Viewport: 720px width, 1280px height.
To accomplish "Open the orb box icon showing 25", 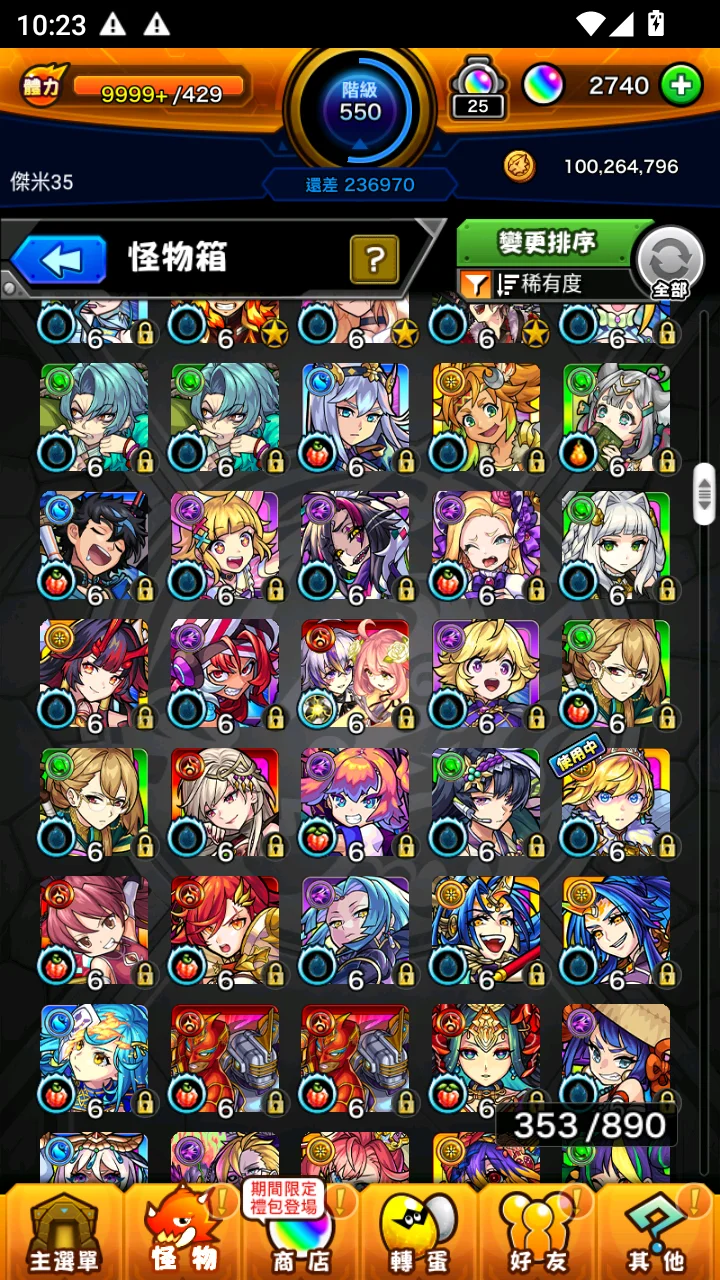I will coord(478,86).
